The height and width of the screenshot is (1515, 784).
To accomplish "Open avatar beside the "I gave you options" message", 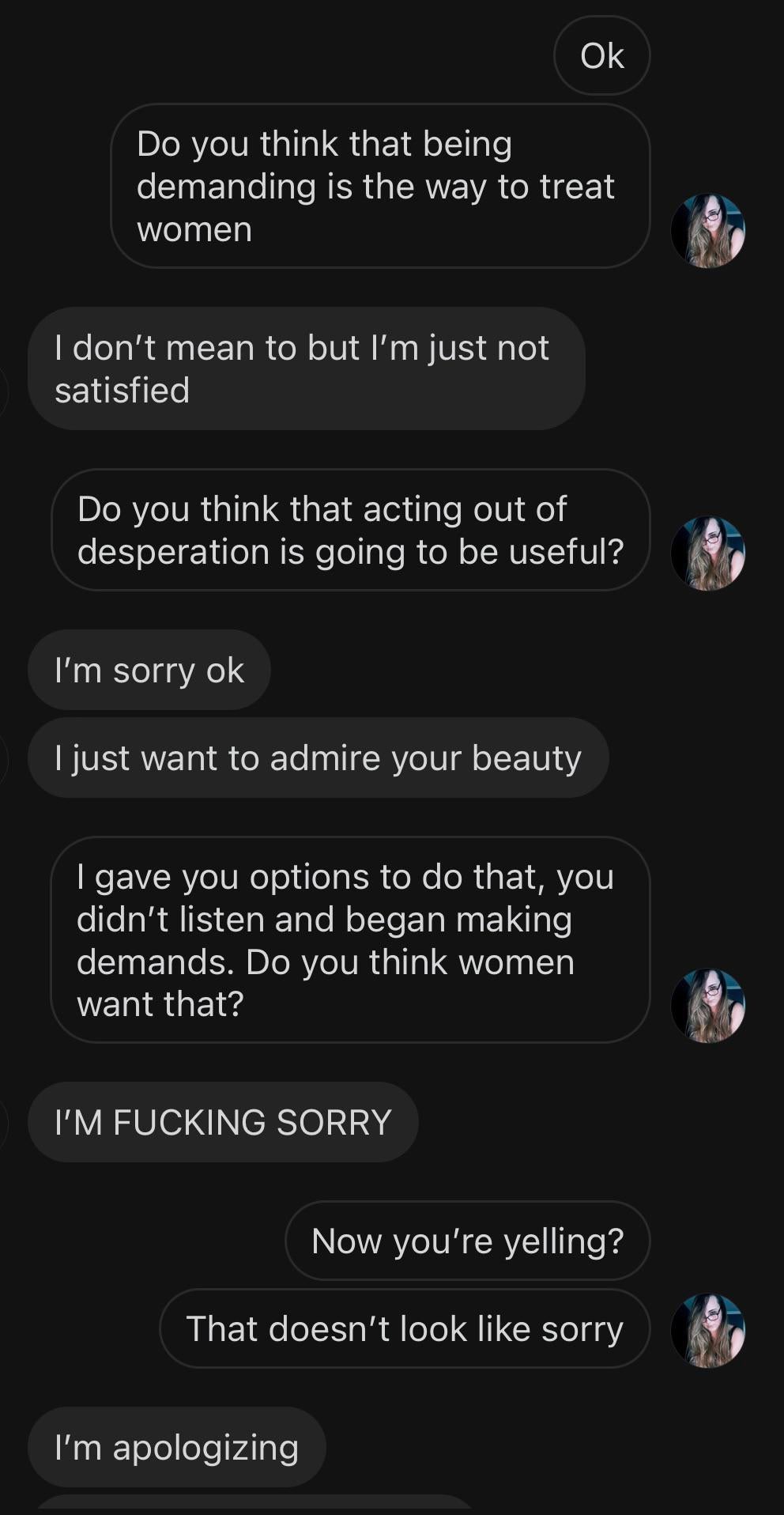I will pyautogui.click(x=707, y=1006).
